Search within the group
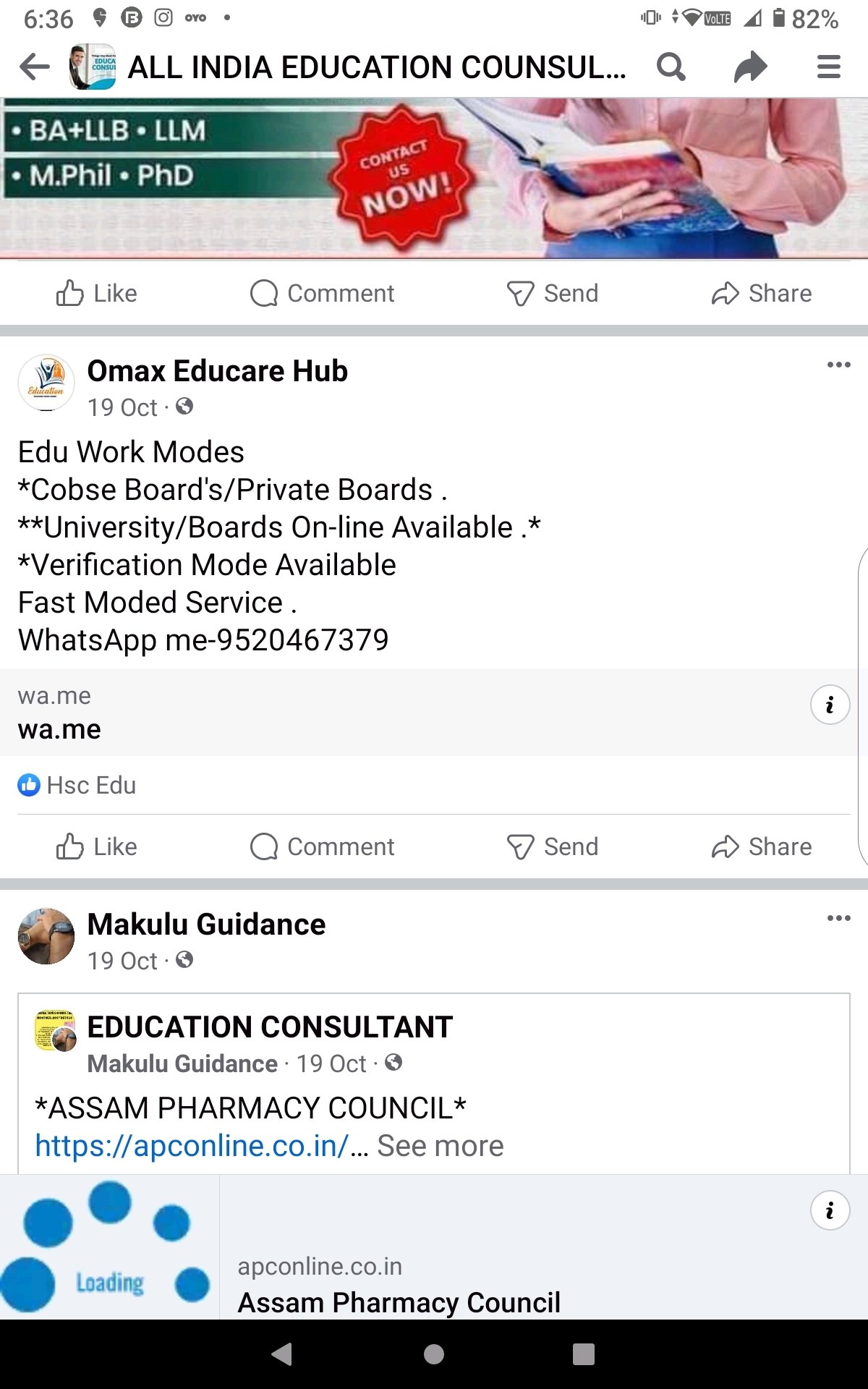The height and width of the screenshot is (1389, 868). click(671, 67)
